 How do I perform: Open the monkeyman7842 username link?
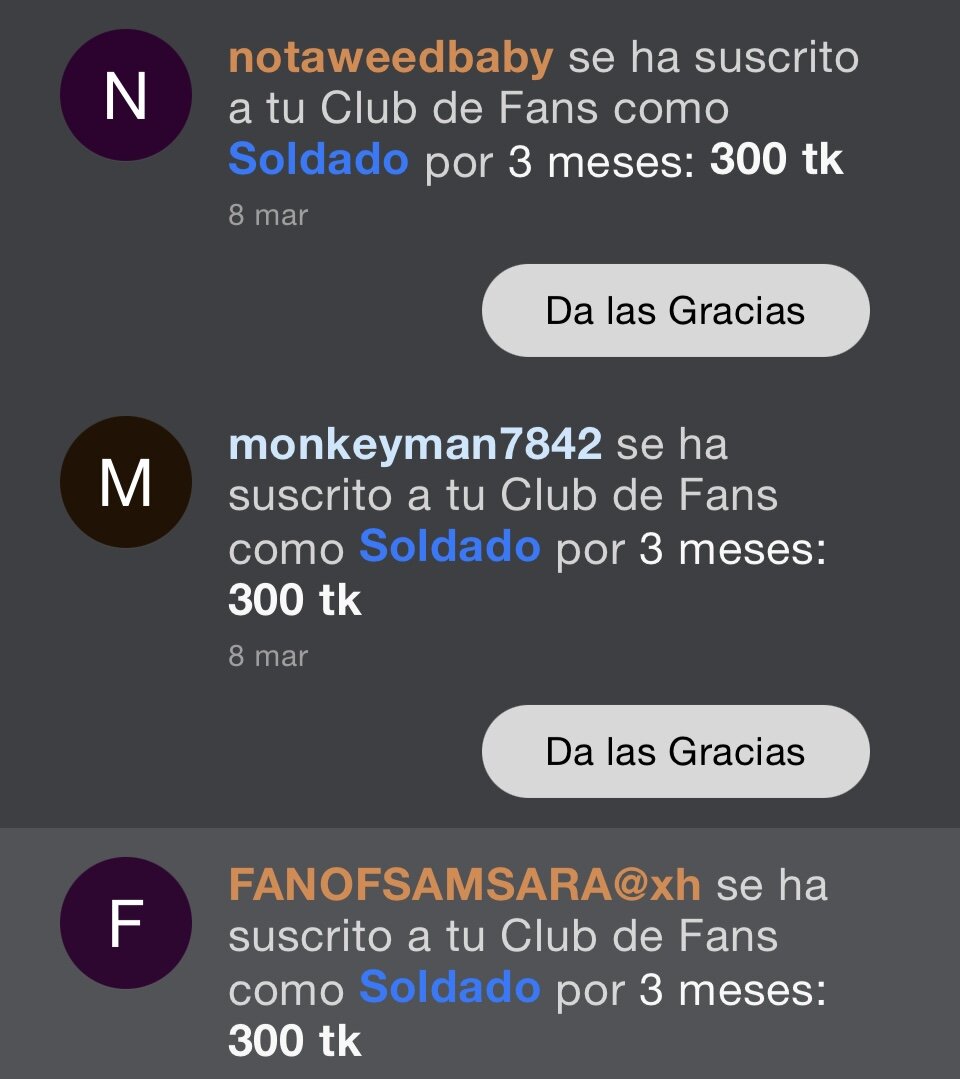(415, 444)
